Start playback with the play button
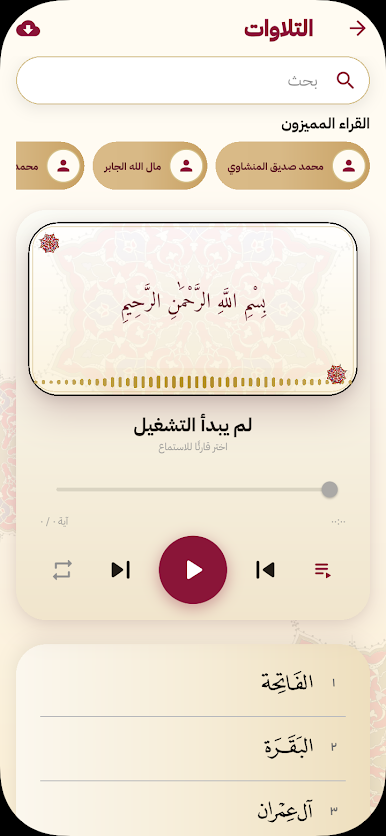386x836 pixels. pyautogui.click(x=193, y=570)
